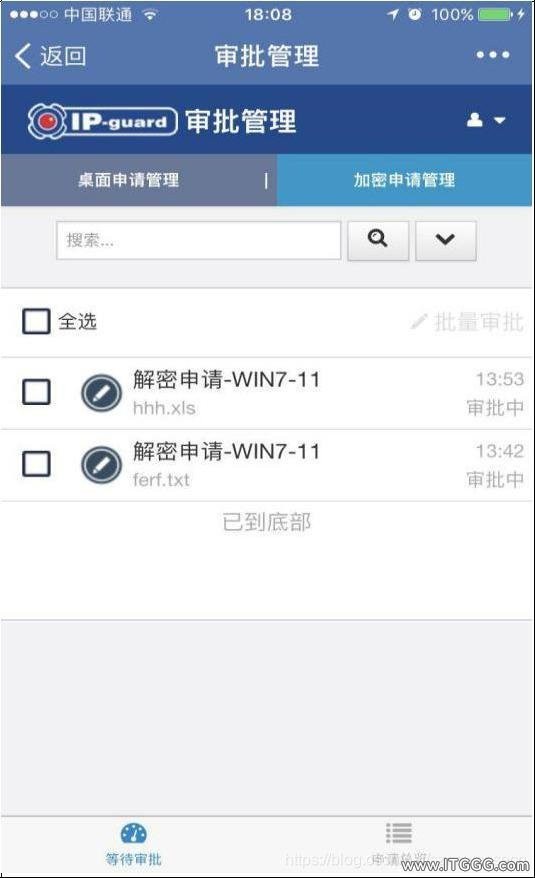Viewport: 535px width, 878px height.
Task: Go back with the 返回 button
Action: (x=50, y=56)
